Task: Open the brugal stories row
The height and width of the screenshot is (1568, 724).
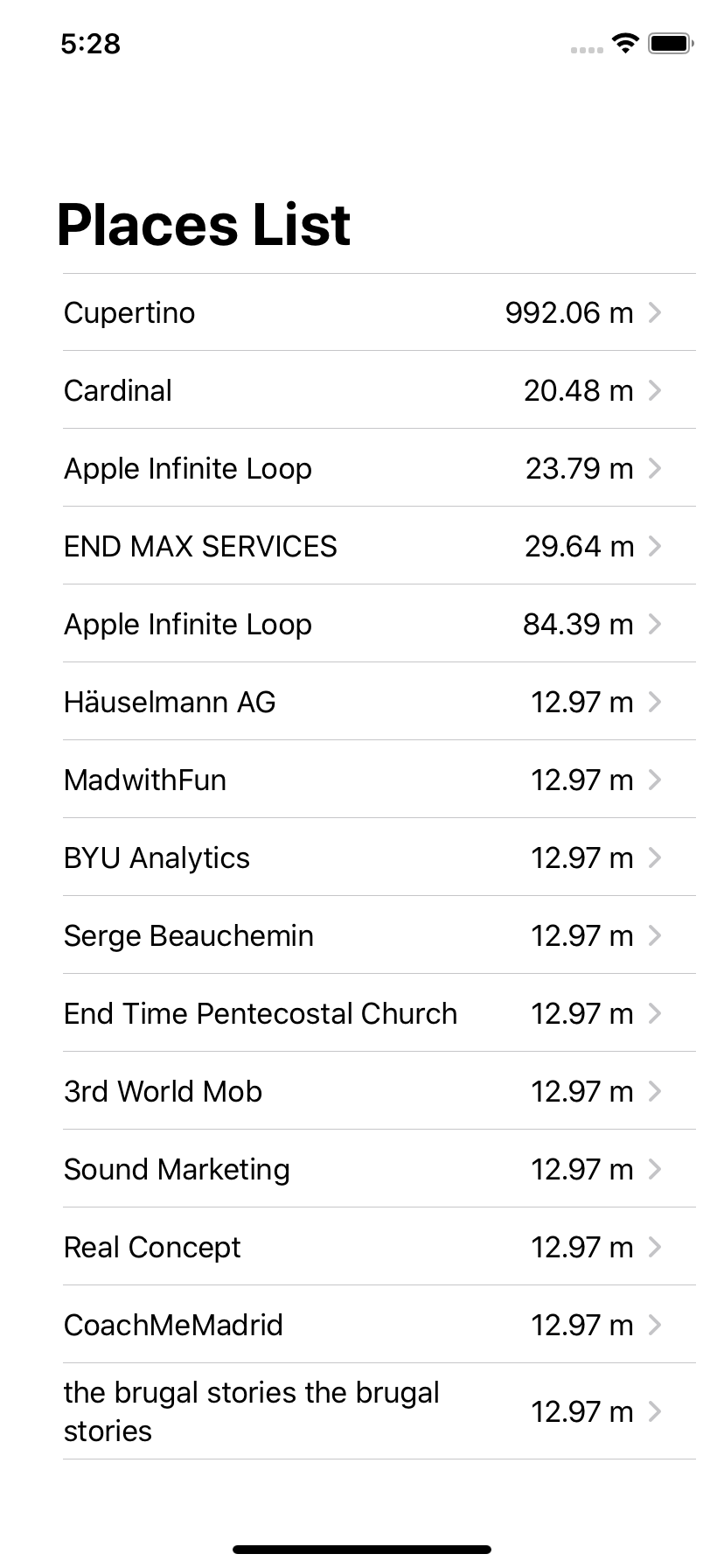Action: pyautogui.click(x=362, y=1411)
